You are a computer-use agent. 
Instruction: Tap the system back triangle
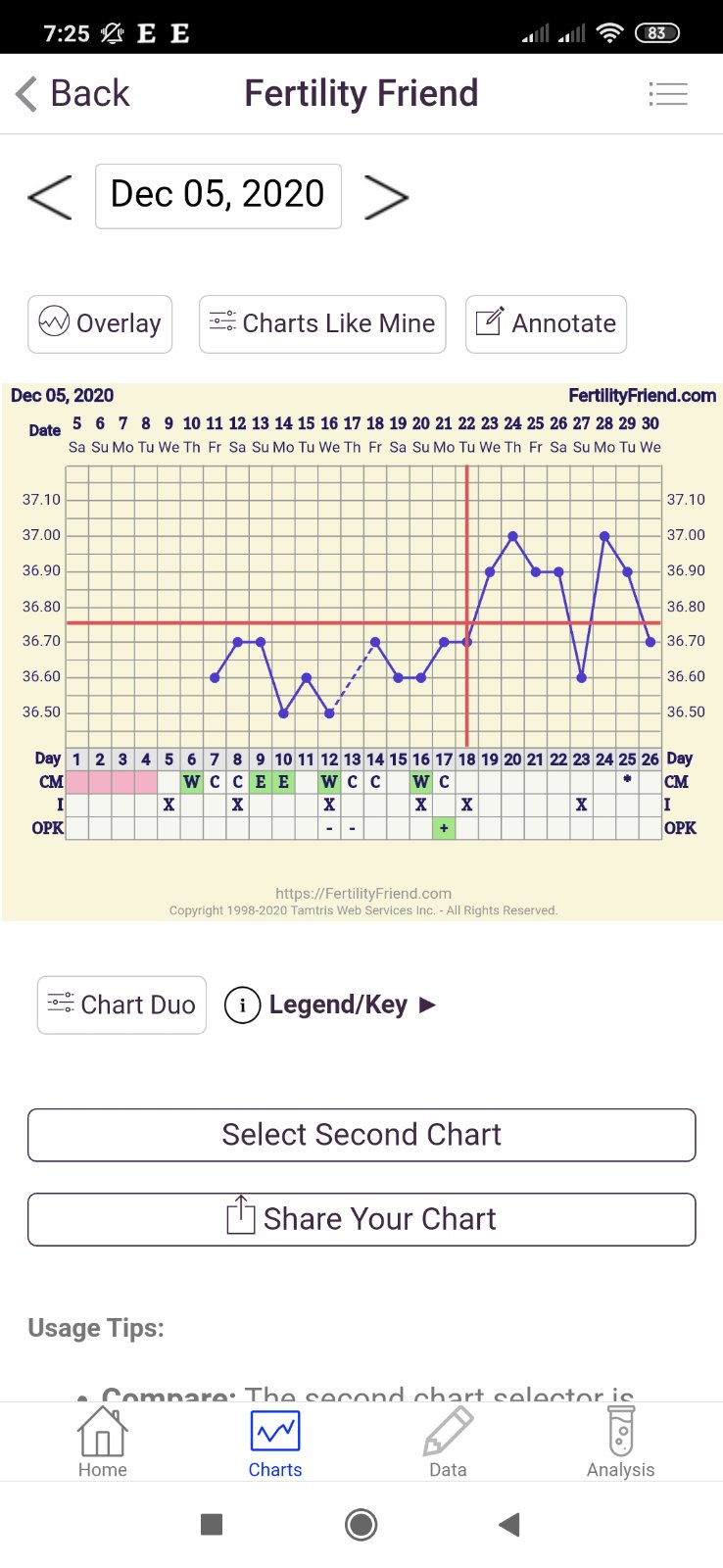(508, 1525)
